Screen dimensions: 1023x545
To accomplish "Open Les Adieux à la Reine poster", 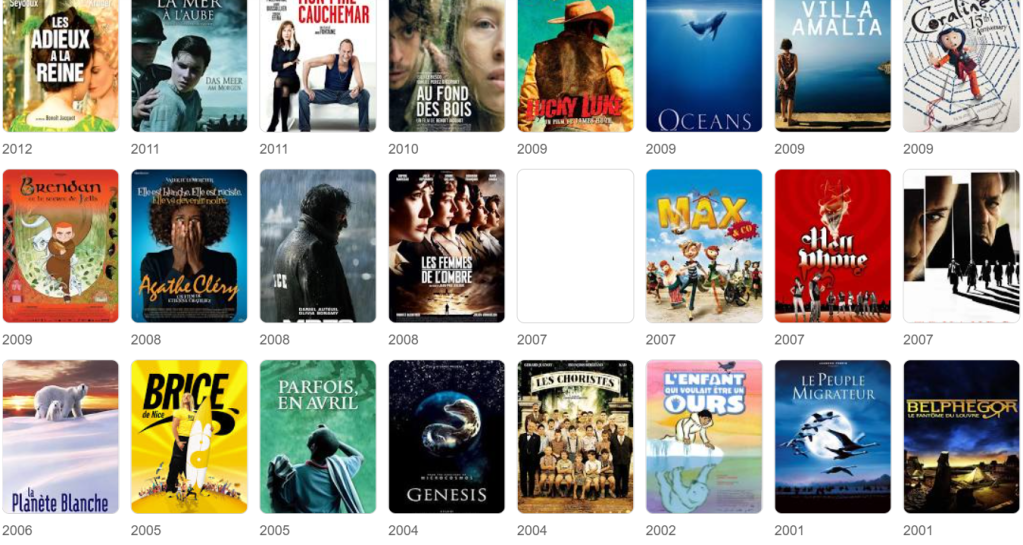I will (x=60, y=66).
